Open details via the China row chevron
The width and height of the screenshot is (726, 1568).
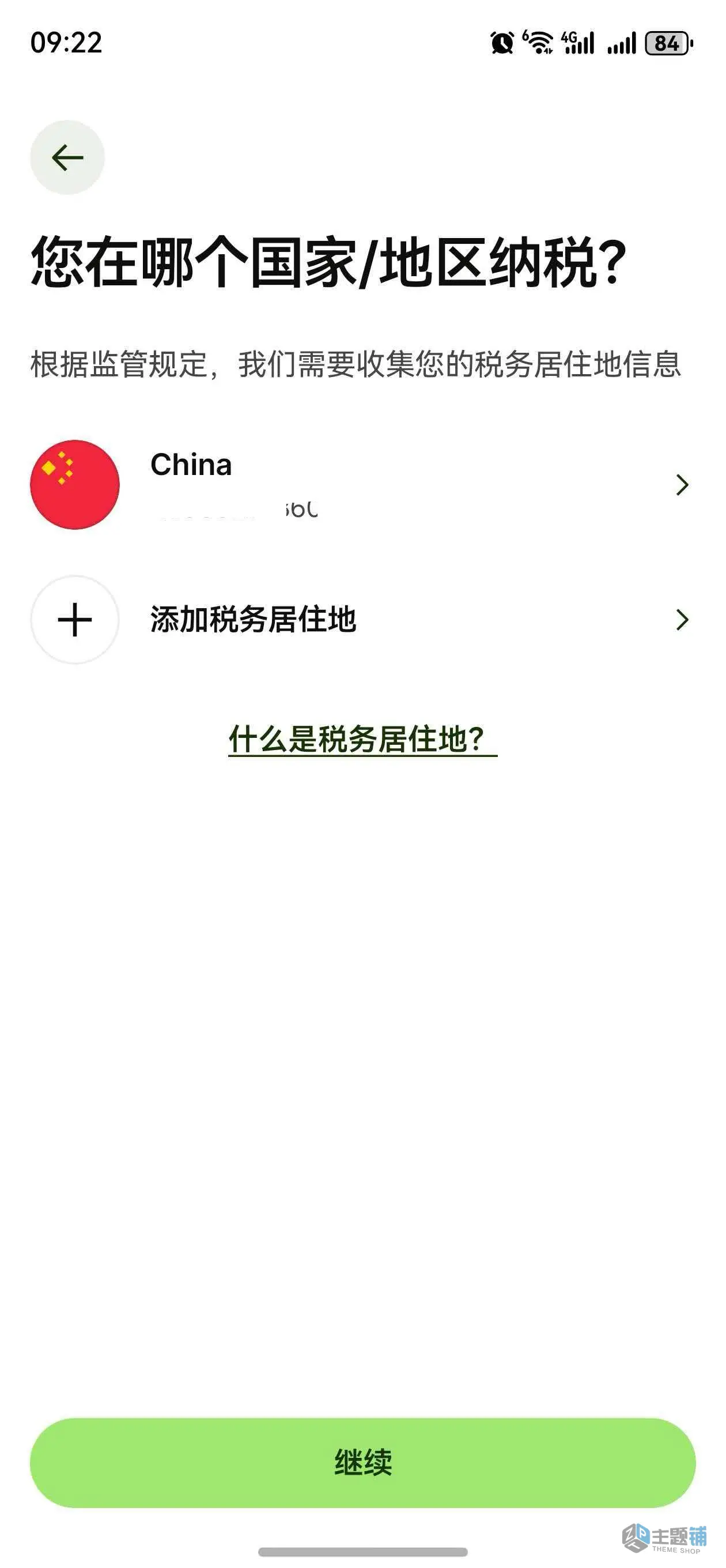click(x=682, y=484)
